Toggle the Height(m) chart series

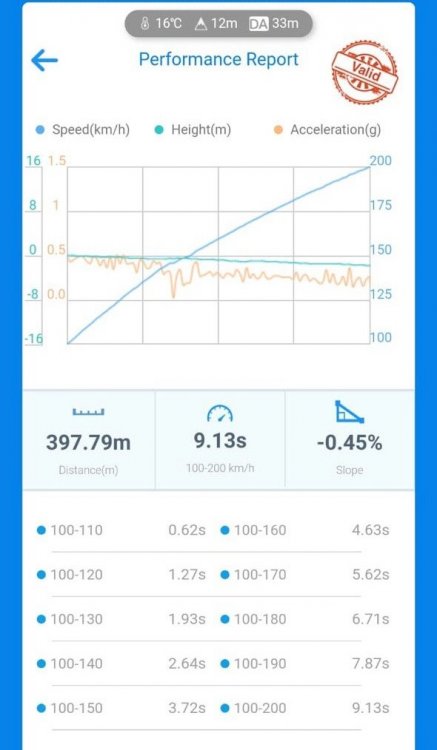click(194, 130)
